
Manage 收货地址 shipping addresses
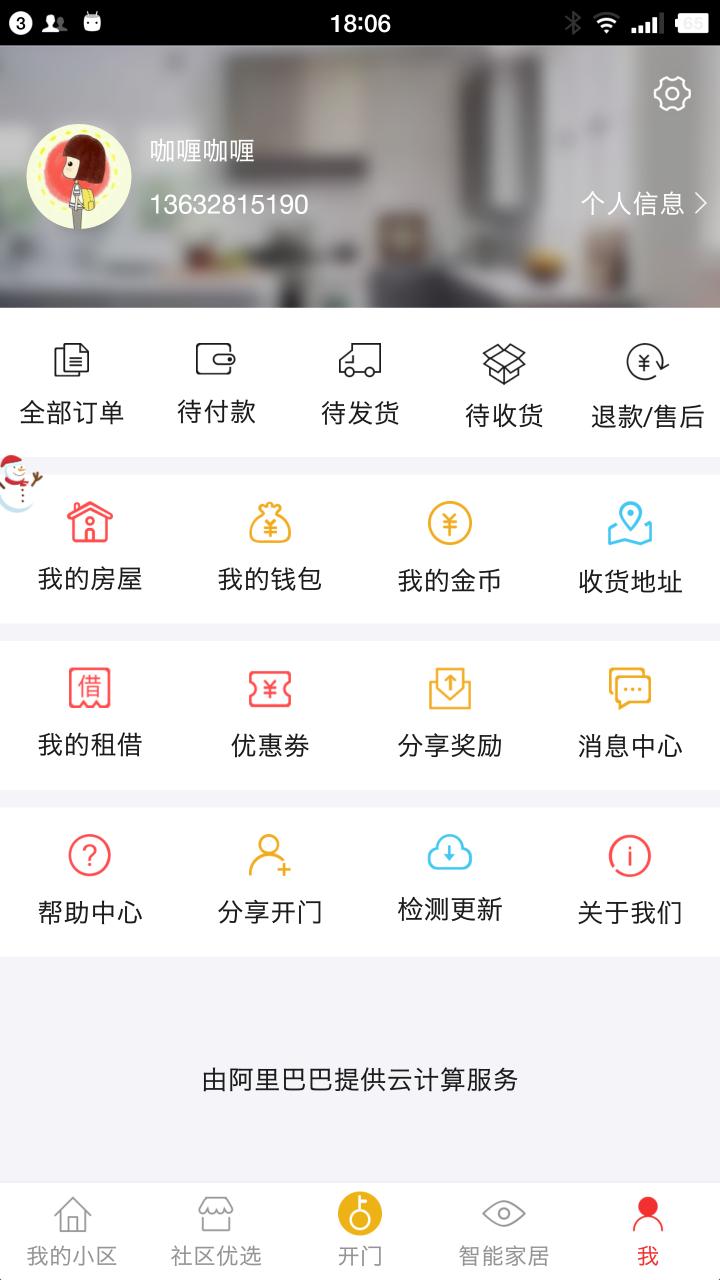click(x=630, y=548)
